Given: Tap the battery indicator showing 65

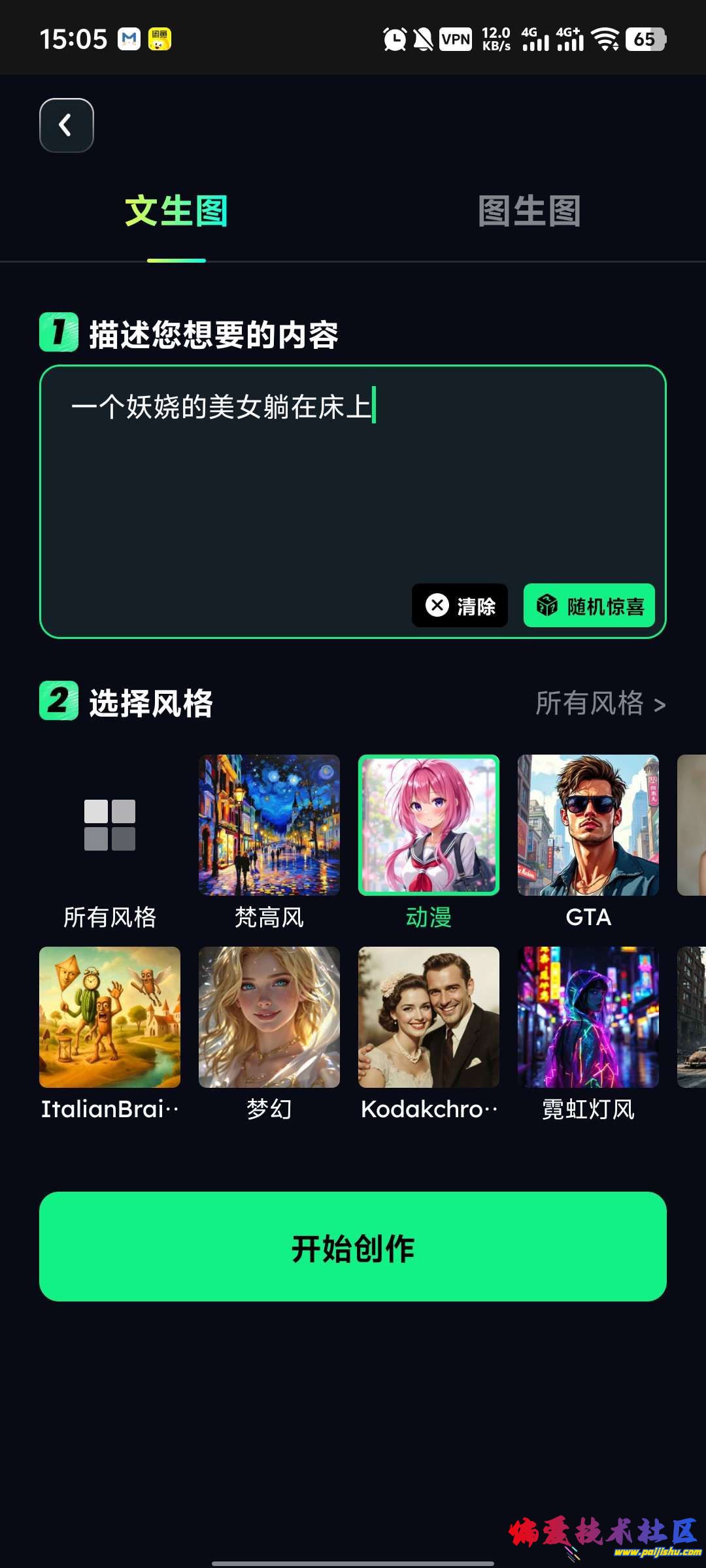Looking at the screenshot, I should (x=644, y=39).
